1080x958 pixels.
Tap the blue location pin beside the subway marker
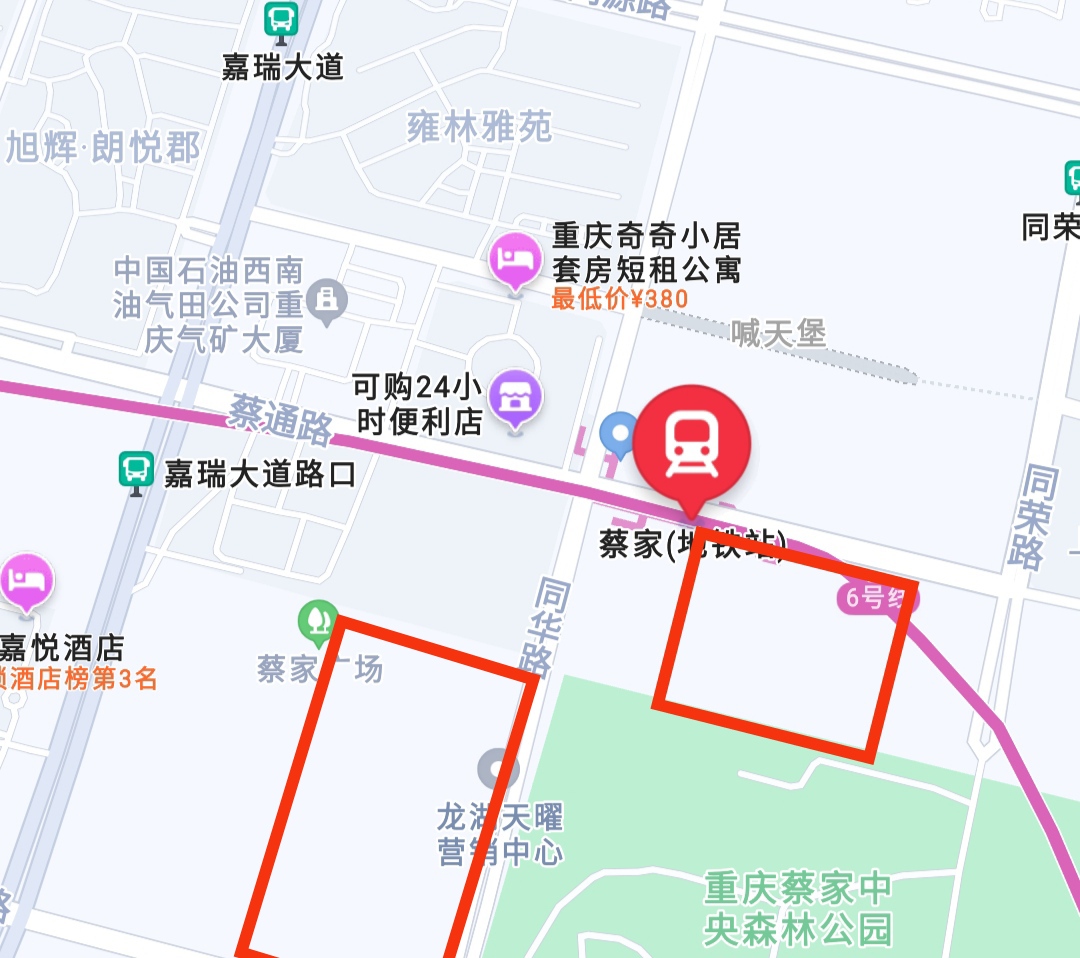coord(618,433)
